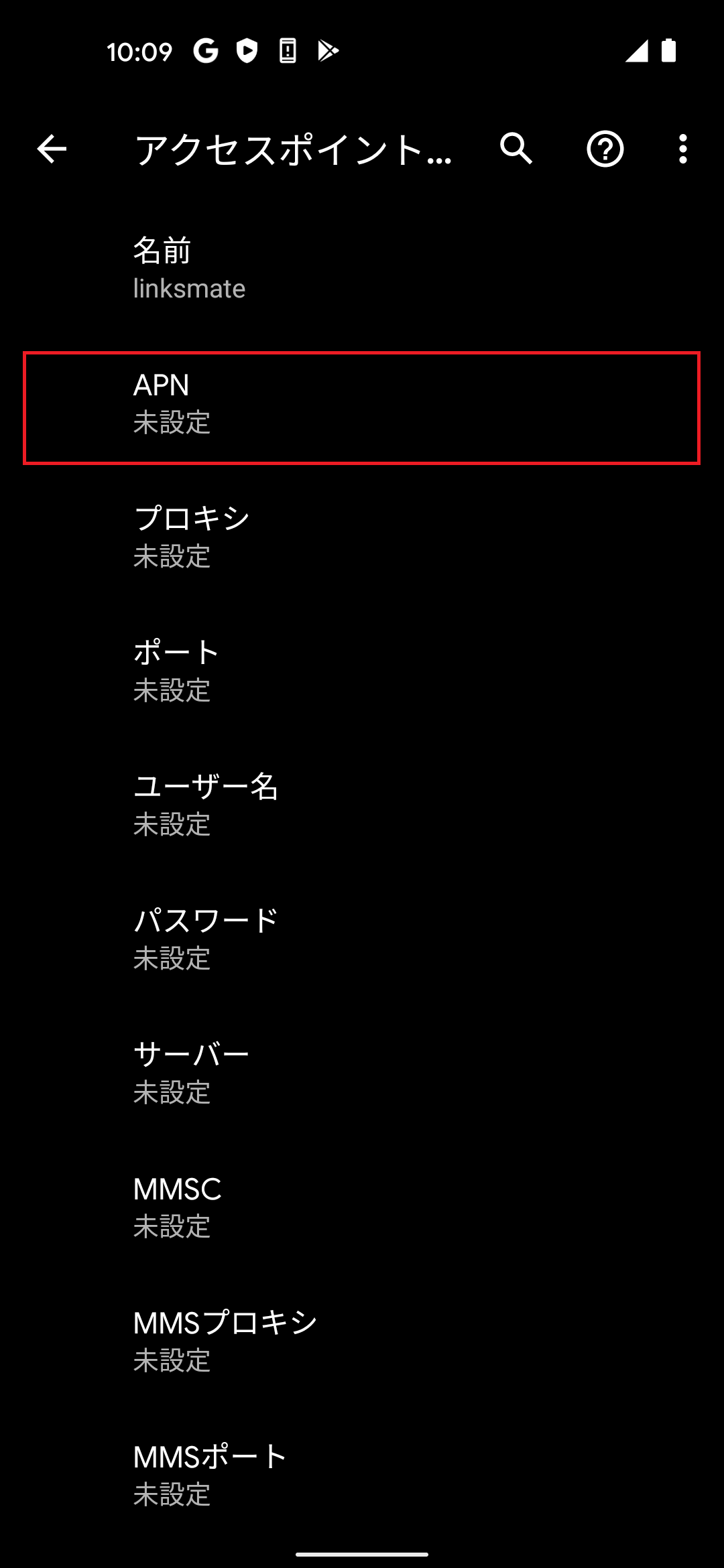724x1568 pixels.
Task: Edit the 名前 field showing linksmate
Action: tap(362, 268)
